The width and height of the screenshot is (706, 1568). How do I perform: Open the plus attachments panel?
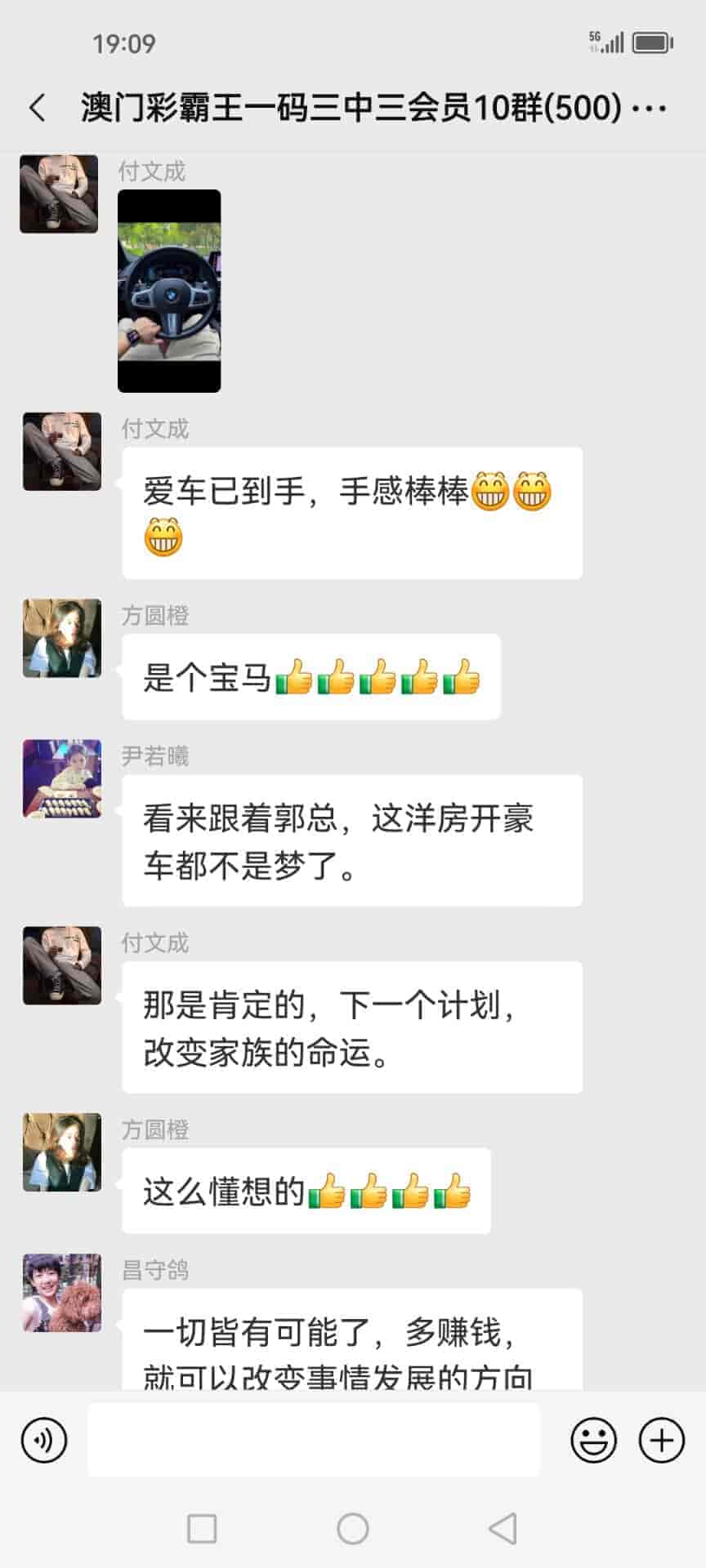[x=661, y=1440]
